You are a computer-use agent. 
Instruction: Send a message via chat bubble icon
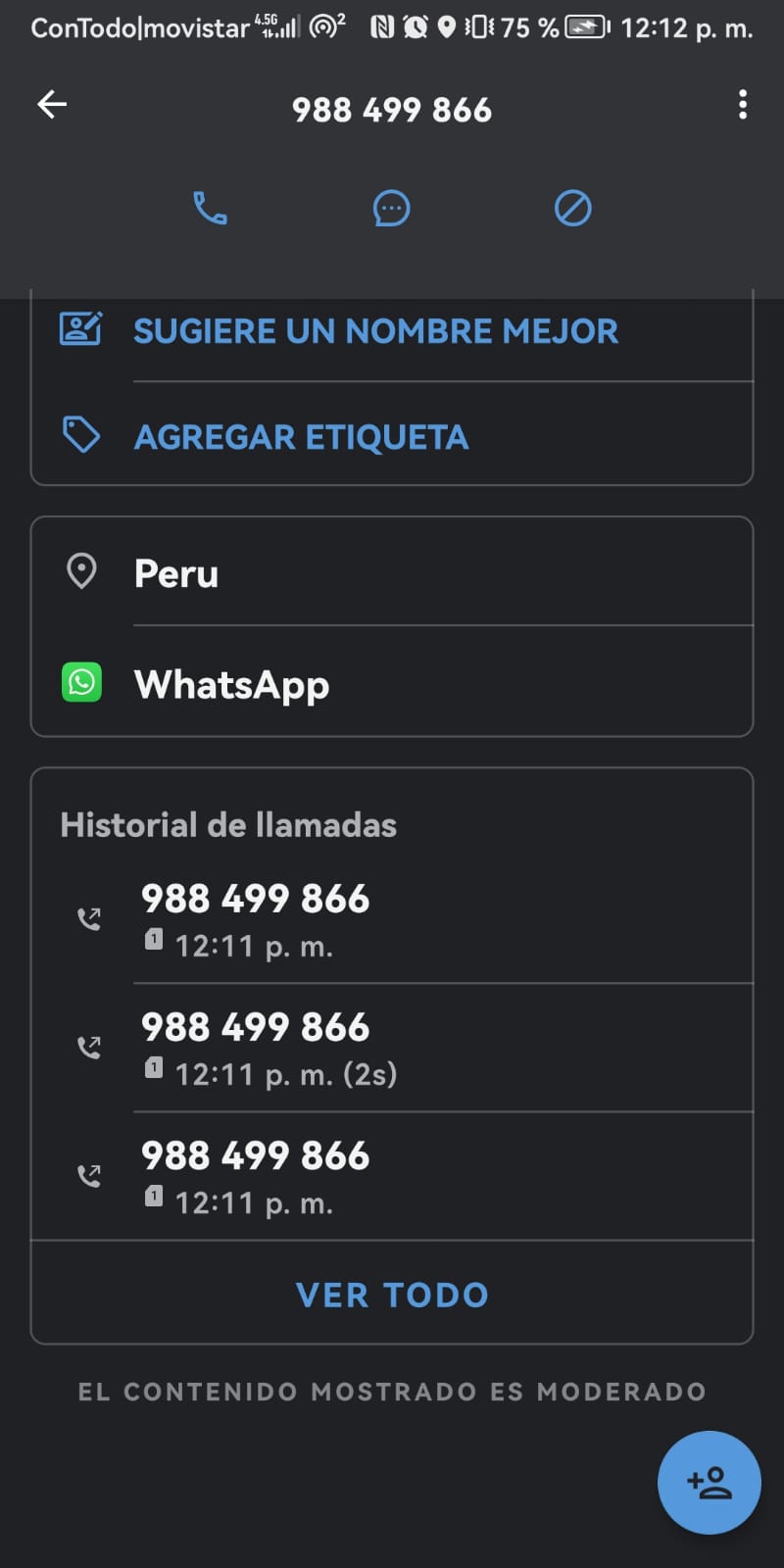(391, 208)
